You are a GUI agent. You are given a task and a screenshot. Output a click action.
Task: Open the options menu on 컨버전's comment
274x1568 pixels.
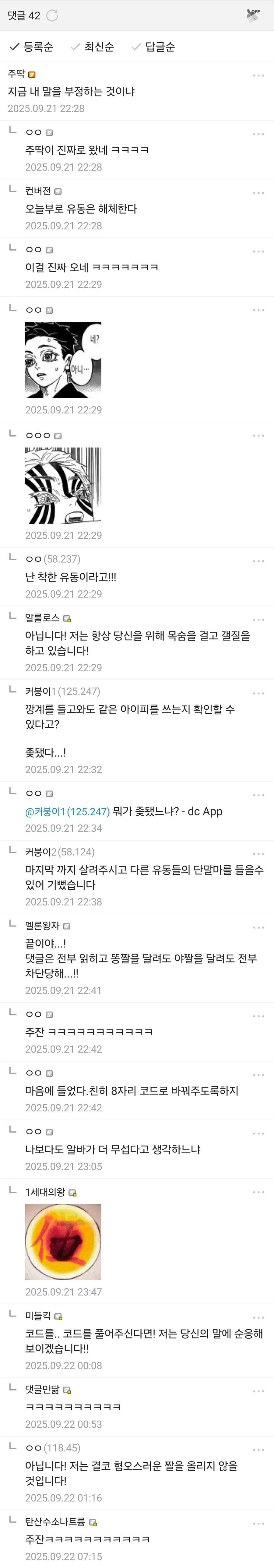pos(258,192)
